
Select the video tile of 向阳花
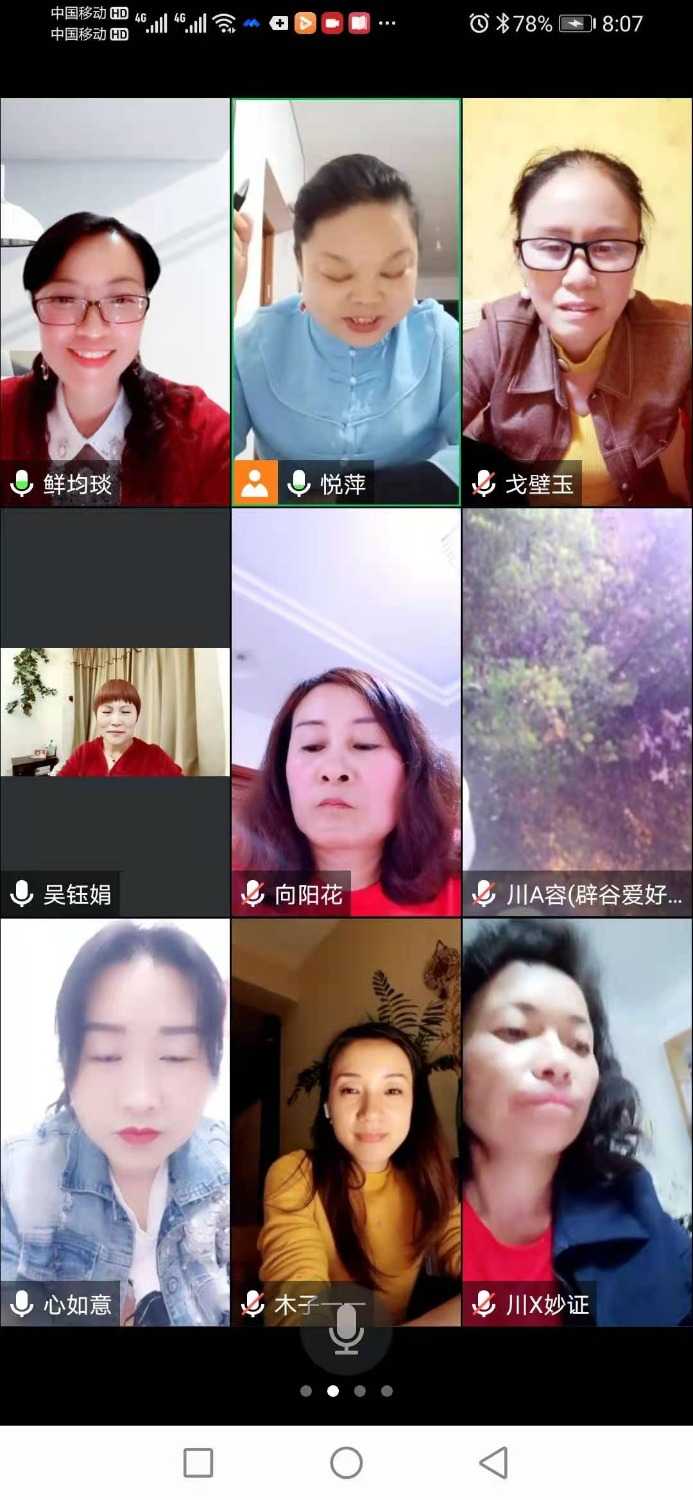coord(346,712)
